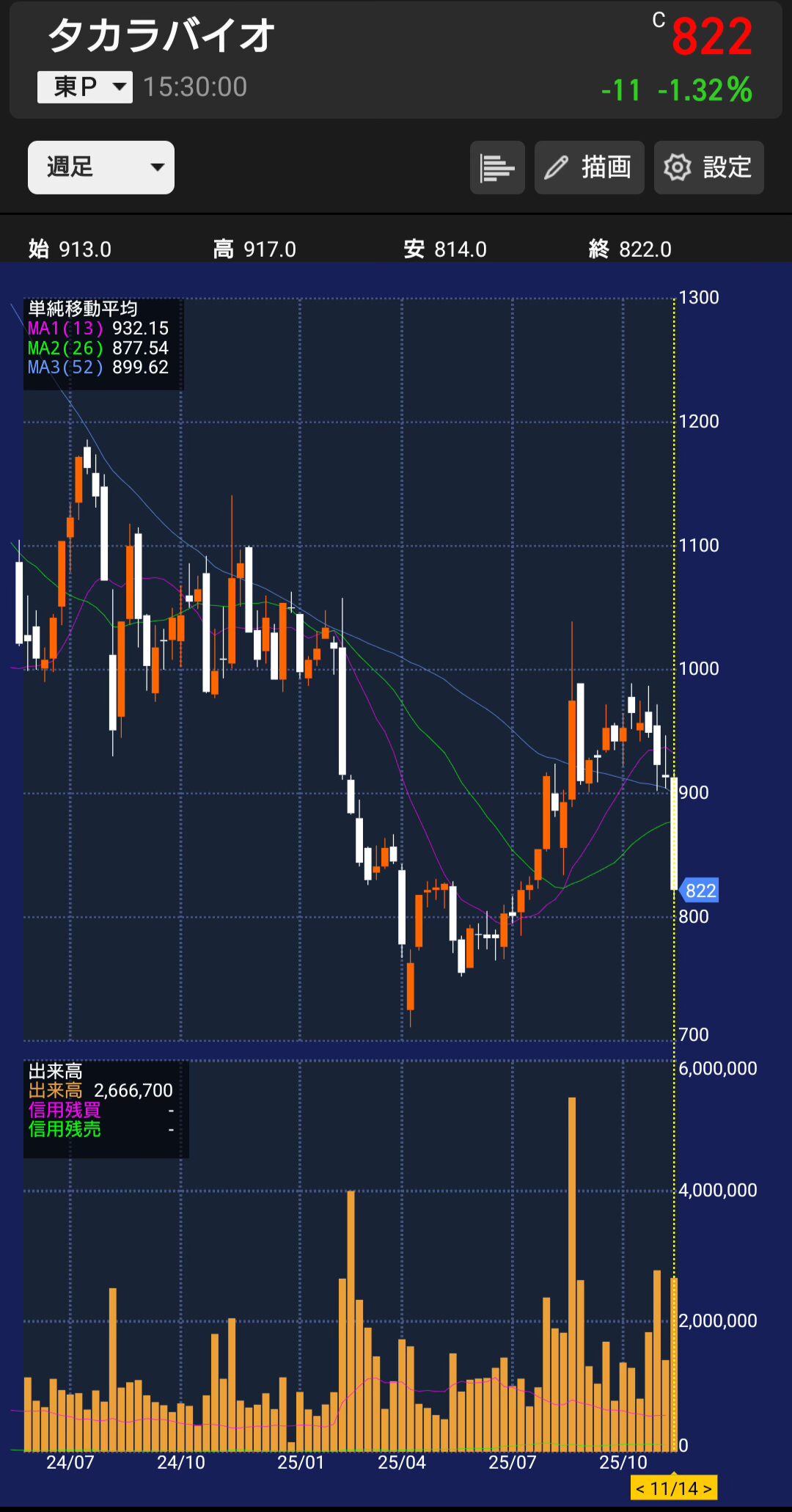Toggle the price-by-volume bars icon
This screenshot has height=1512, width=792.
point(497,167)
